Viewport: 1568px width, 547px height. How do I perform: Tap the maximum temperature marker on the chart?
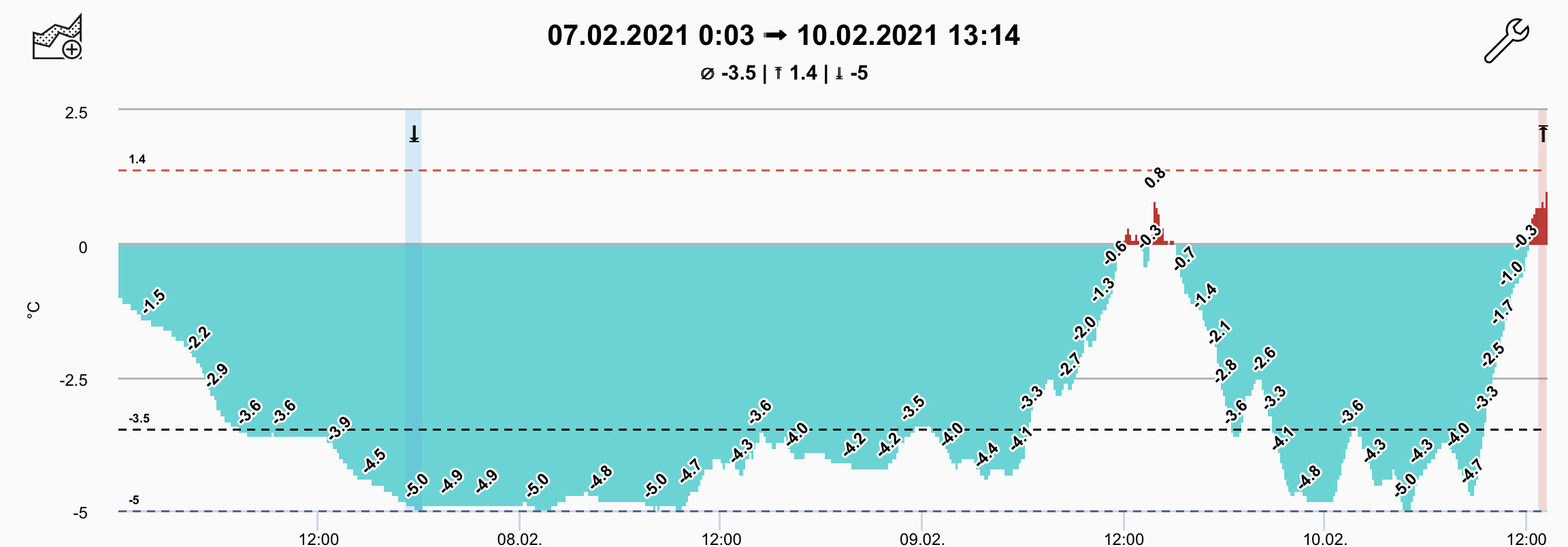click(x=1543, y=134)
